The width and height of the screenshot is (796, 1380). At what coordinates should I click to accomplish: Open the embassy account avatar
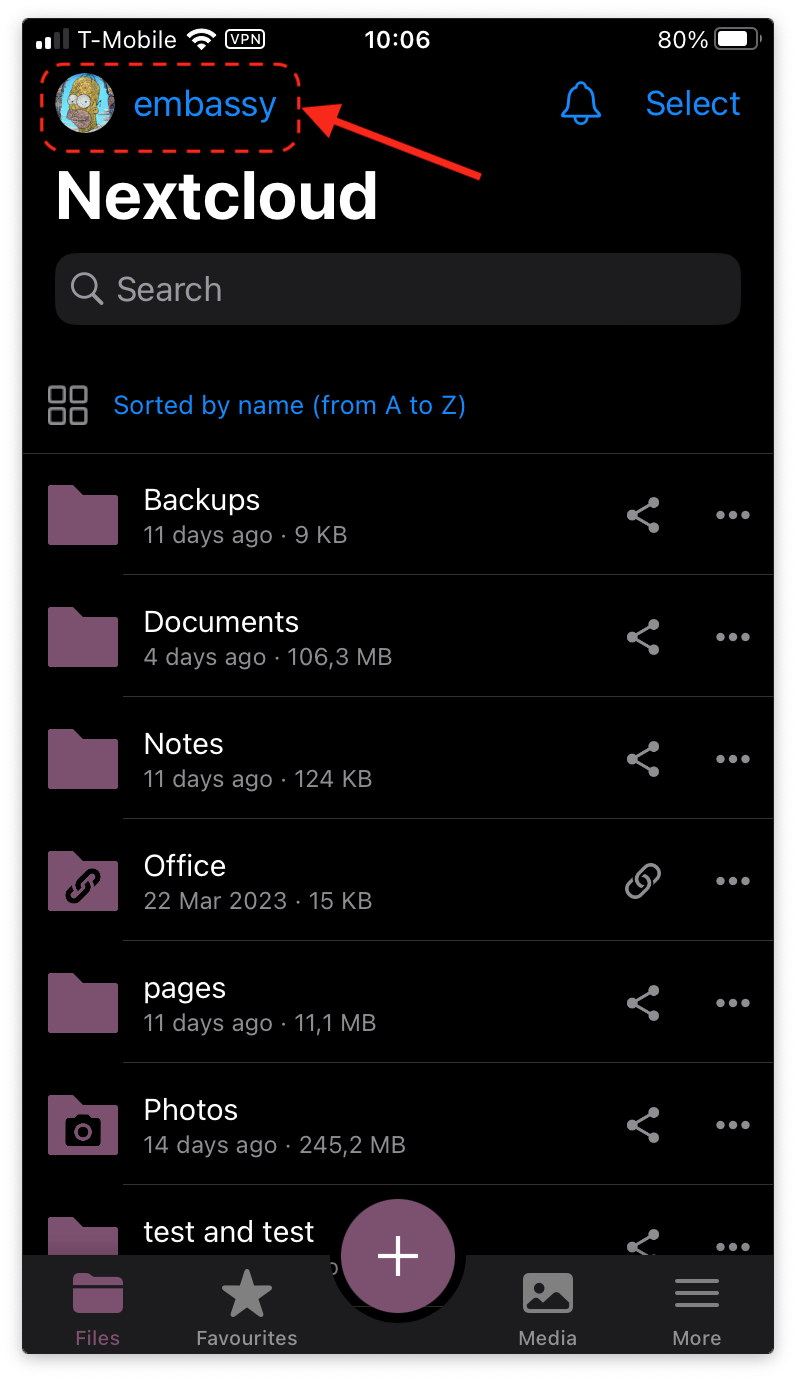click(85, 103)
